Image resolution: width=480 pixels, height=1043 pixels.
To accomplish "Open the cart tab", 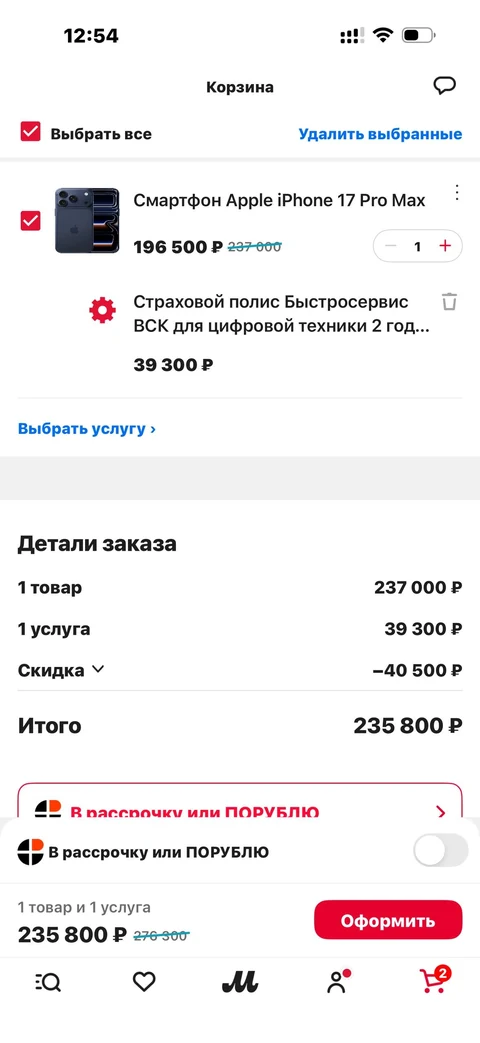I will point(434,980).
